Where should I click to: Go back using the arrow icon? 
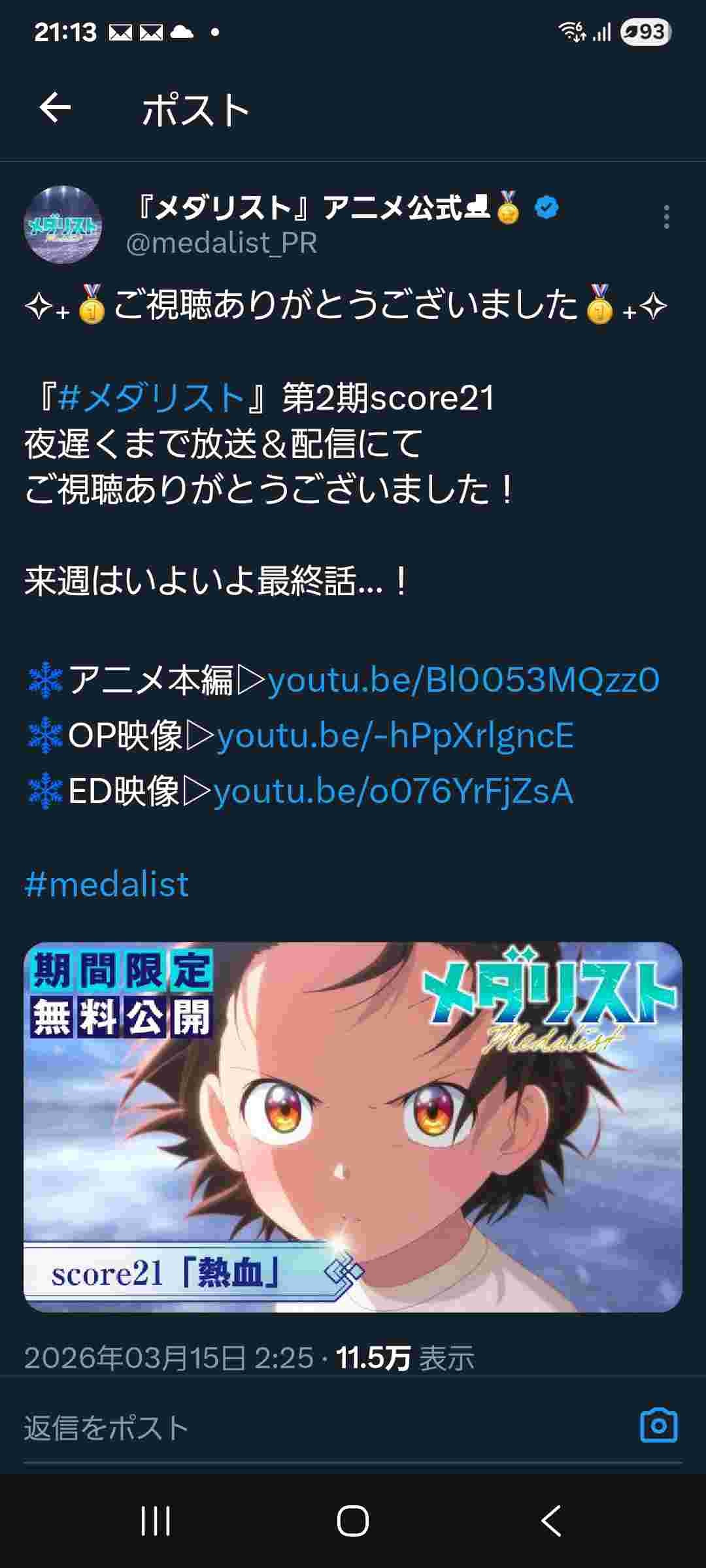coord(55,108)
